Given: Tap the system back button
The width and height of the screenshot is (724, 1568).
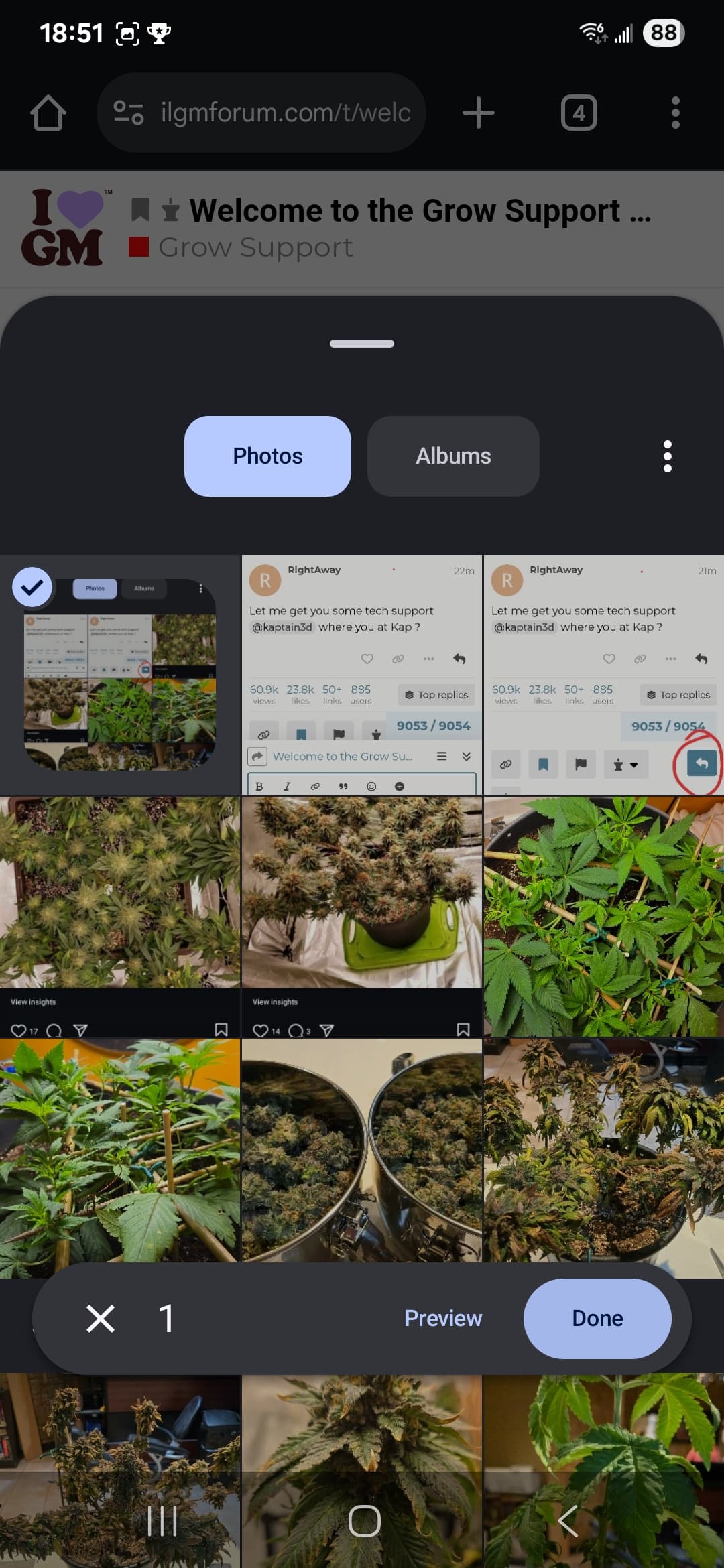Looking at the screenshot, I should pos(567,1520).
